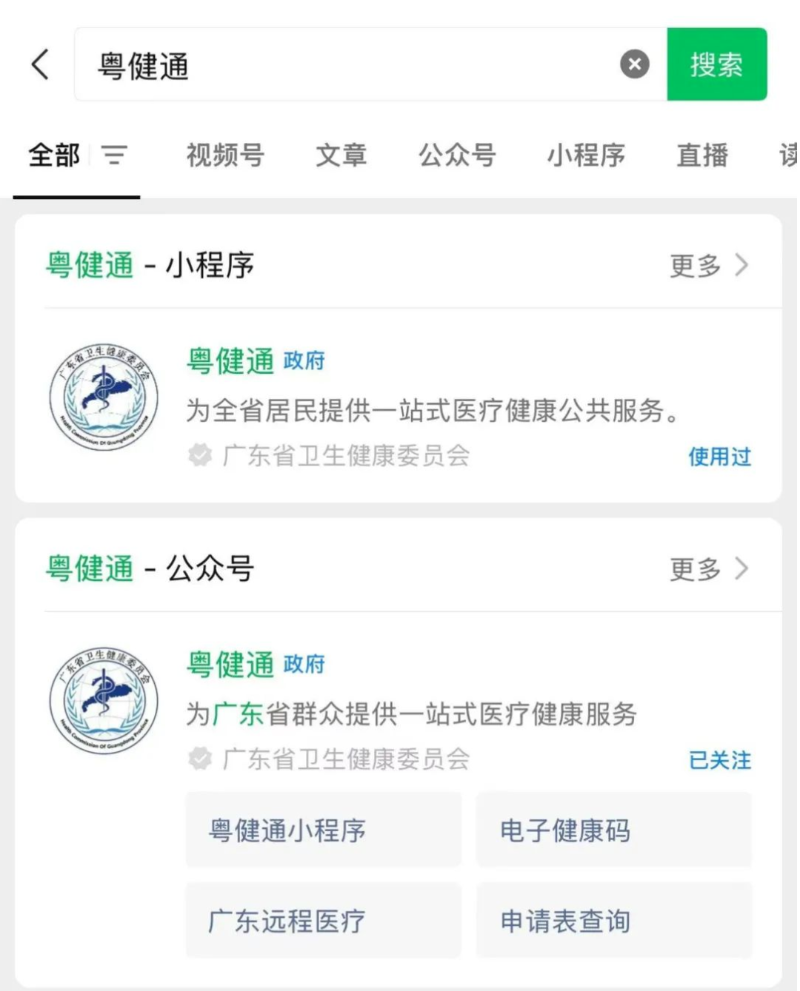Switch to the 公众号 tab

(457, 156)
